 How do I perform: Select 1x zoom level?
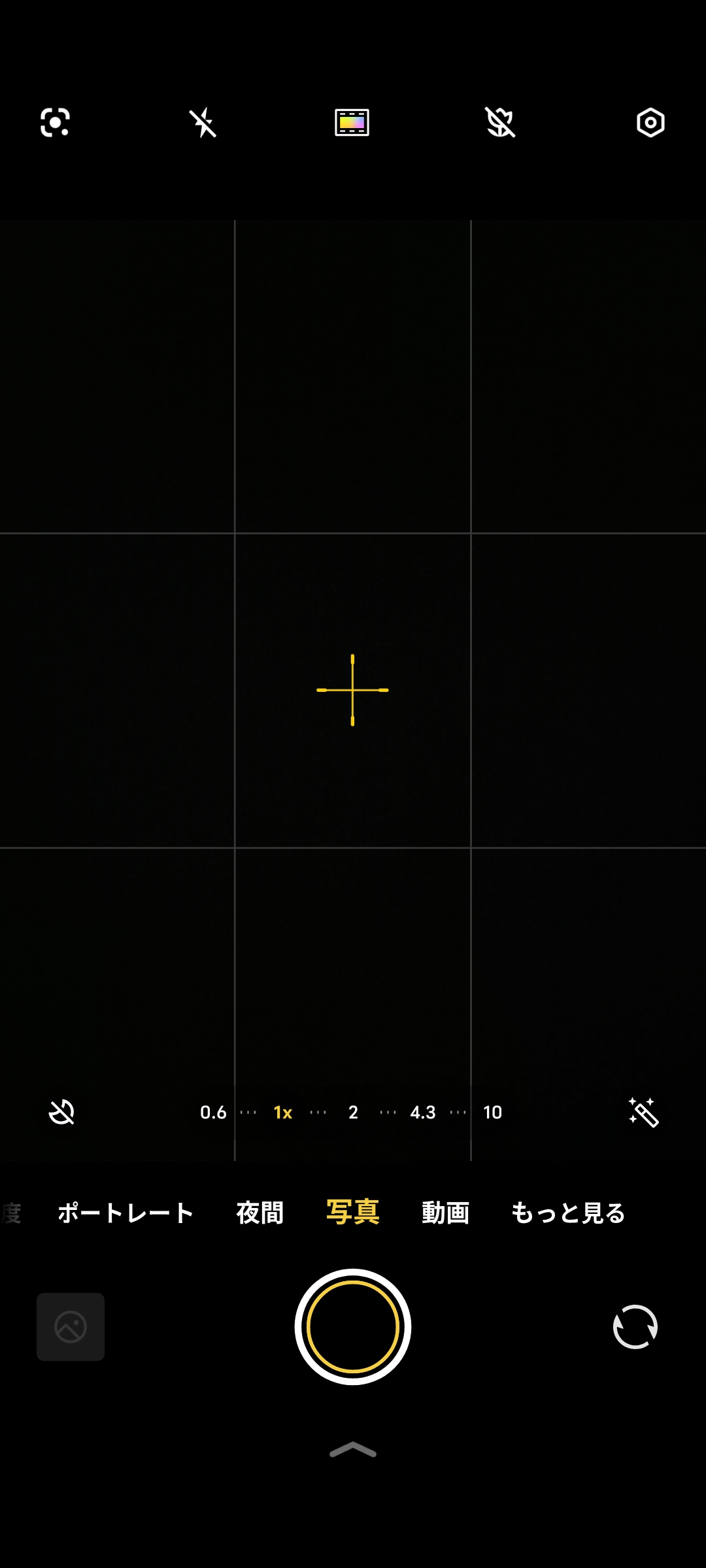(282, 1112)
